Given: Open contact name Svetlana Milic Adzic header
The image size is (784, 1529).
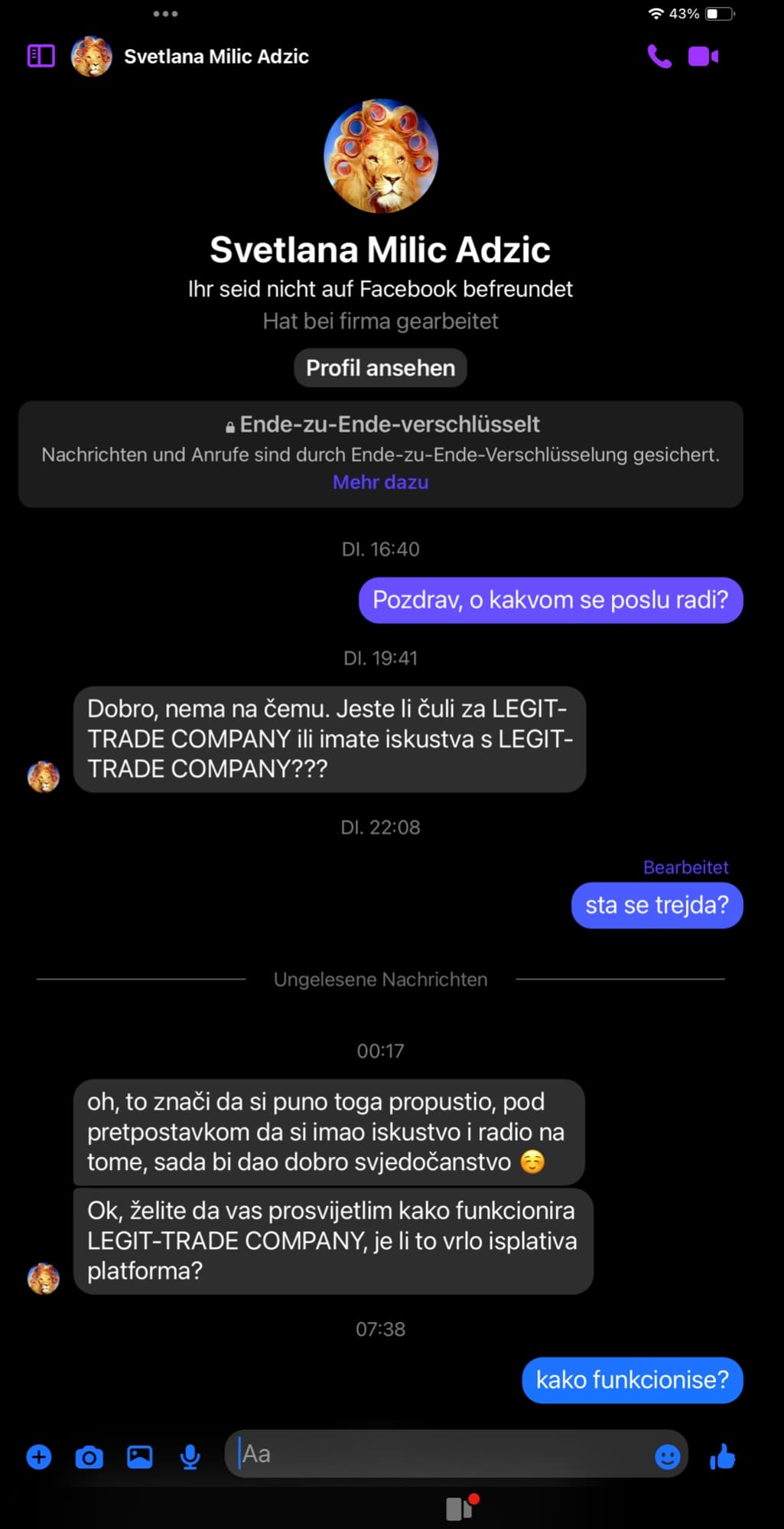Looking at the screenshot, I should click(x=216, y=57).
